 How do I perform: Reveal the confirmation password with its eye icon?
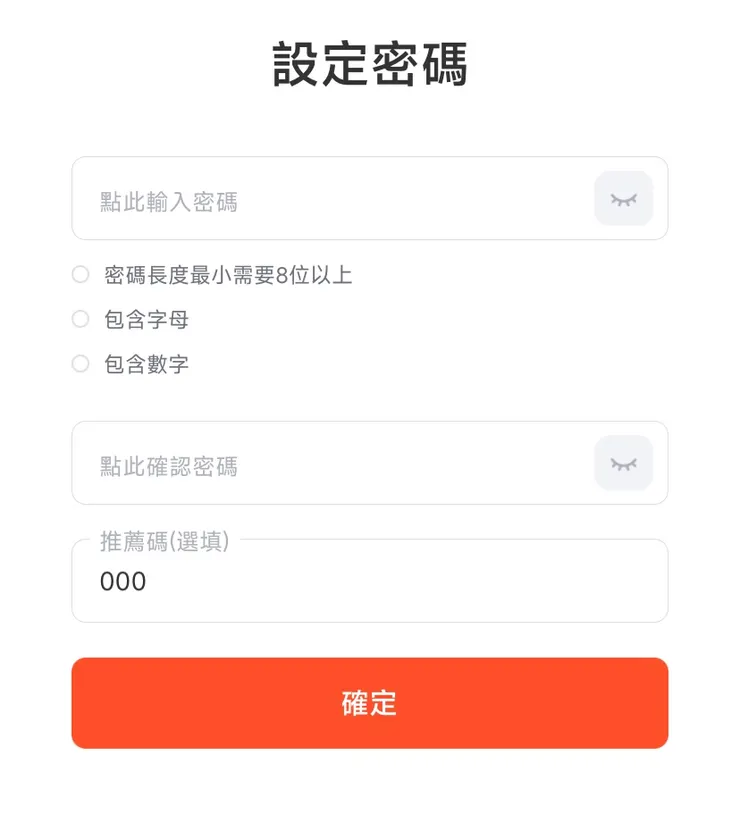click(623, 462)
